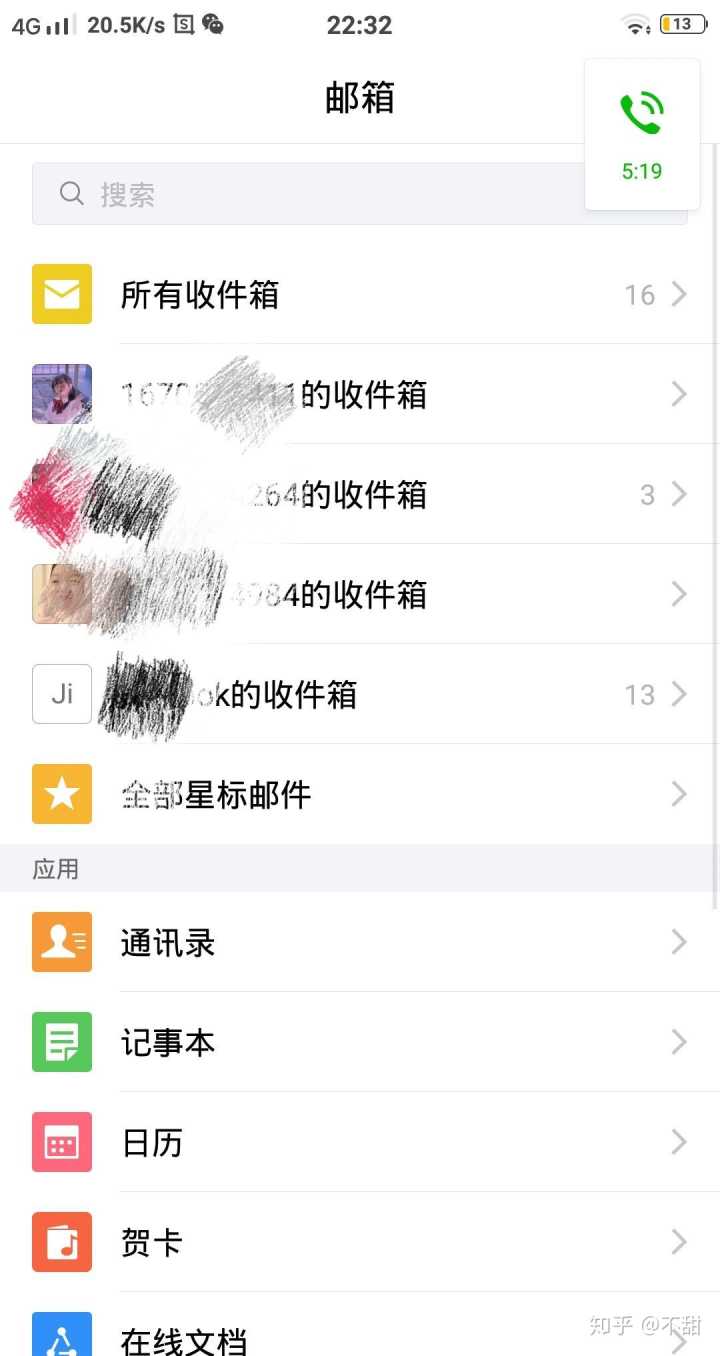Open 记事本 notes
Screen dimensions: 720x1356
pyautogui.click(x=360, y=1042)
